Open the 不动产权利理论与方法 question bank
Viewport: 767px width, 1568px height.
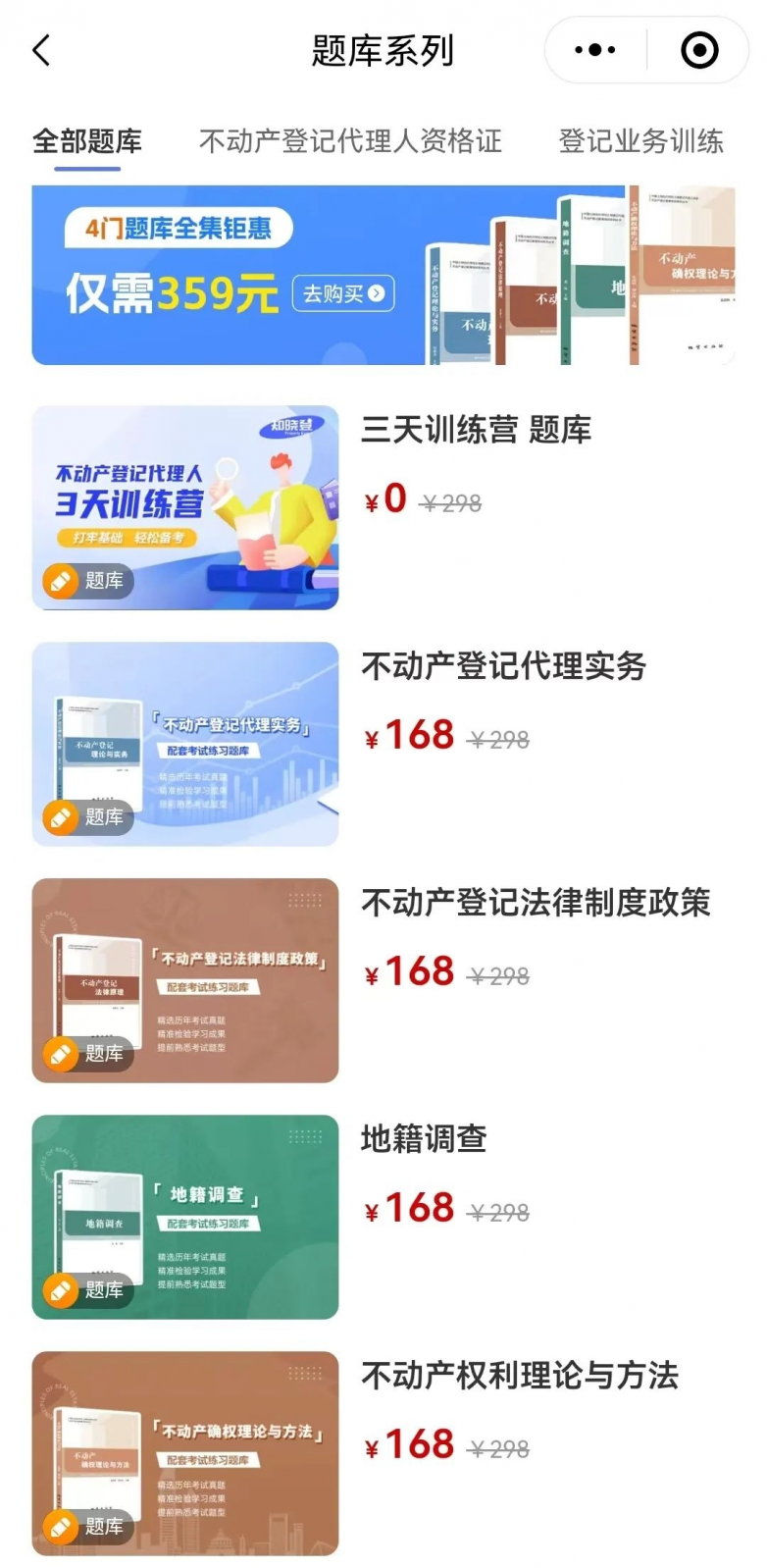(x=383, y=1453)
